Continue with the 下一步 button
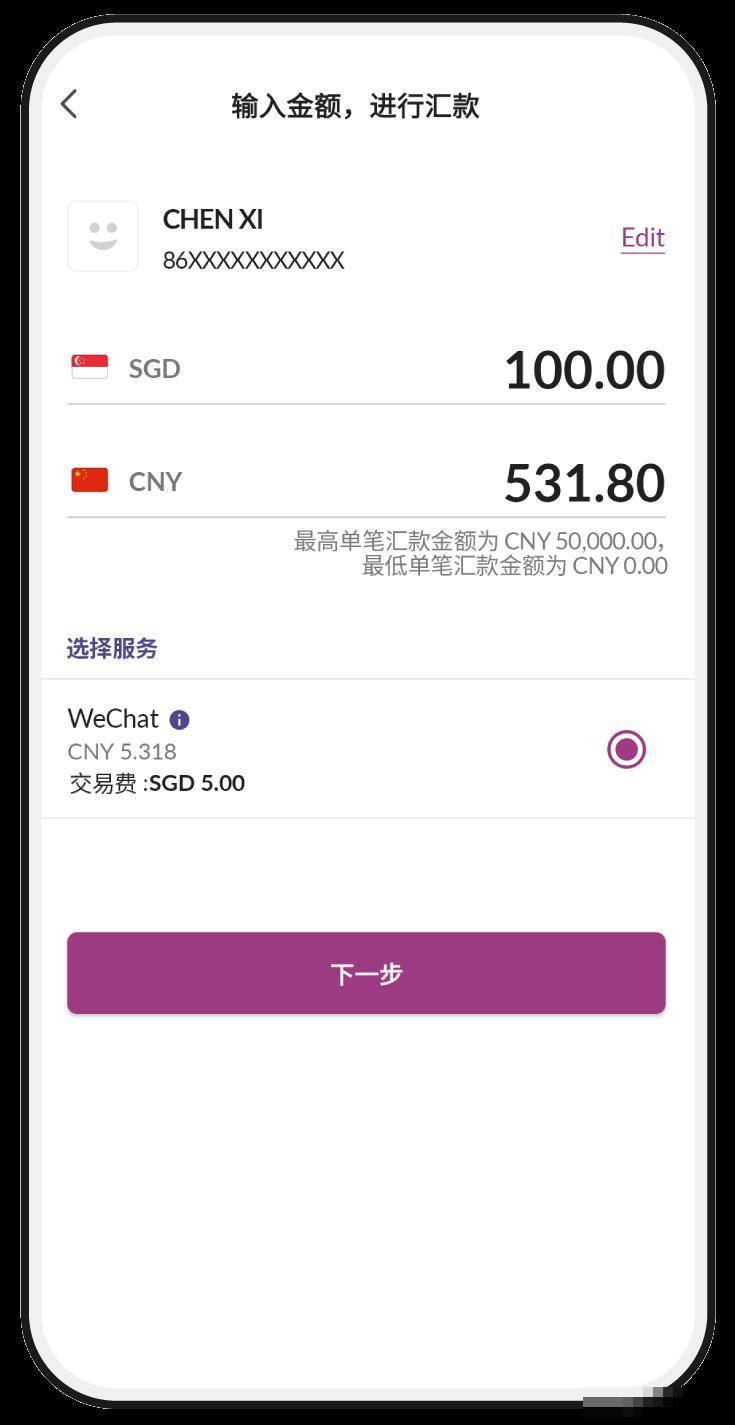Image resolution: width=735 pixels, height=1425 pixels. tap(366, 973)
